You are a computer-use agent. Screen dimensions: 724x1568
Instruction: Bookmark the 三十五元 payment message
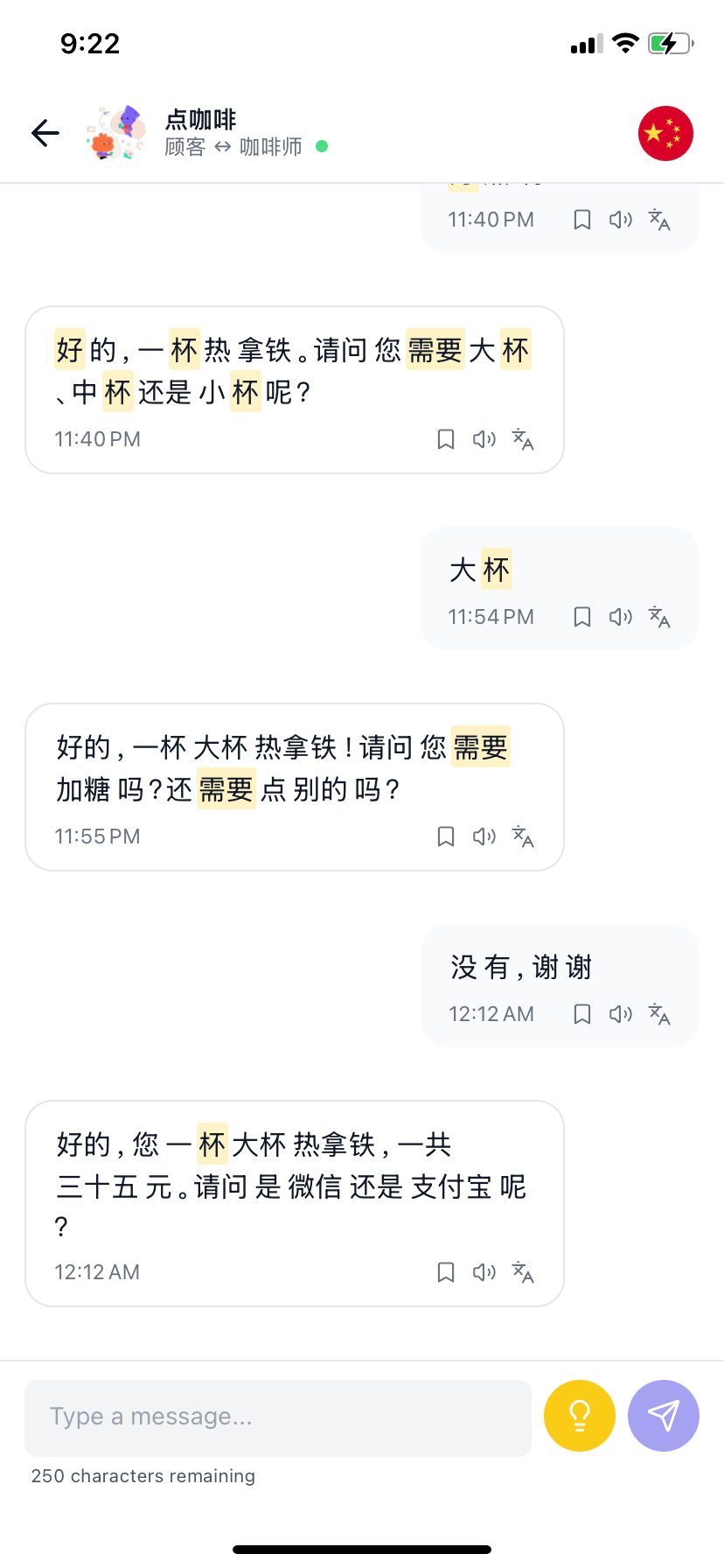coord(446,1272)
